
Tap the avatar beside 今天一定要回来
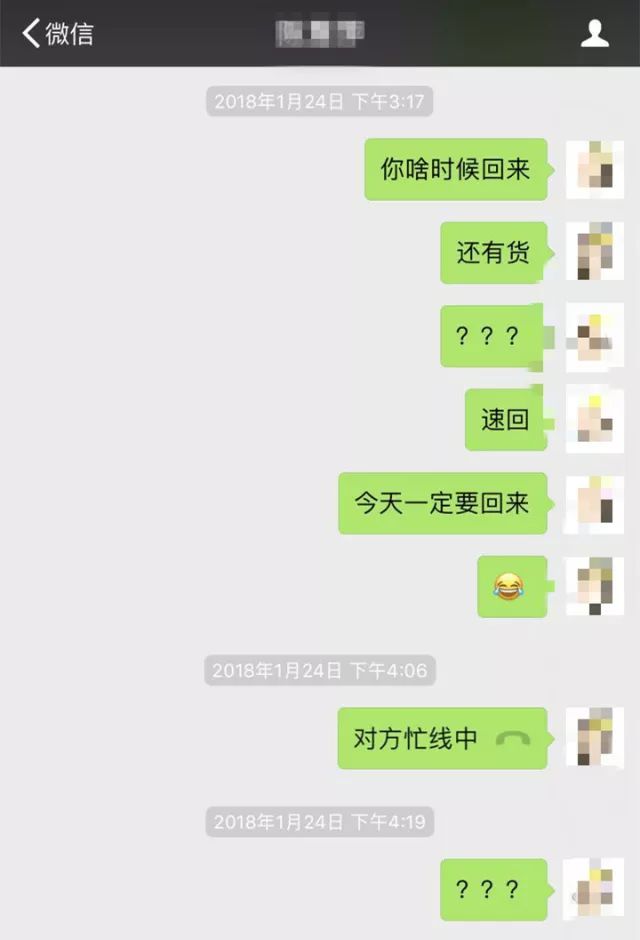[x=594, y=503]
